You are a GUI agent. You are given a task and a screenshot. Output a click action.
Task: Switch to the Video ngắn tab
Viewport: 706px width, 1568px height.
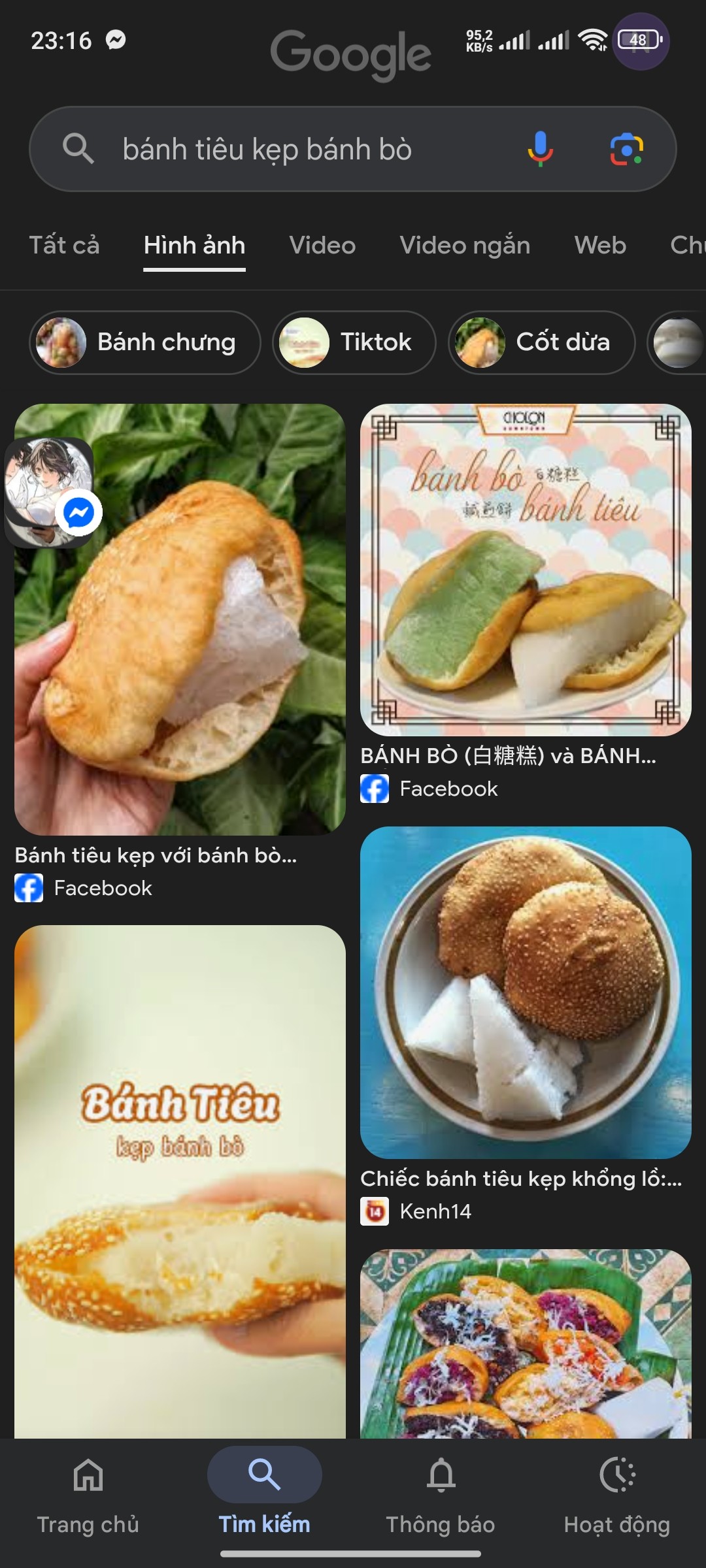tap(465, 245)
